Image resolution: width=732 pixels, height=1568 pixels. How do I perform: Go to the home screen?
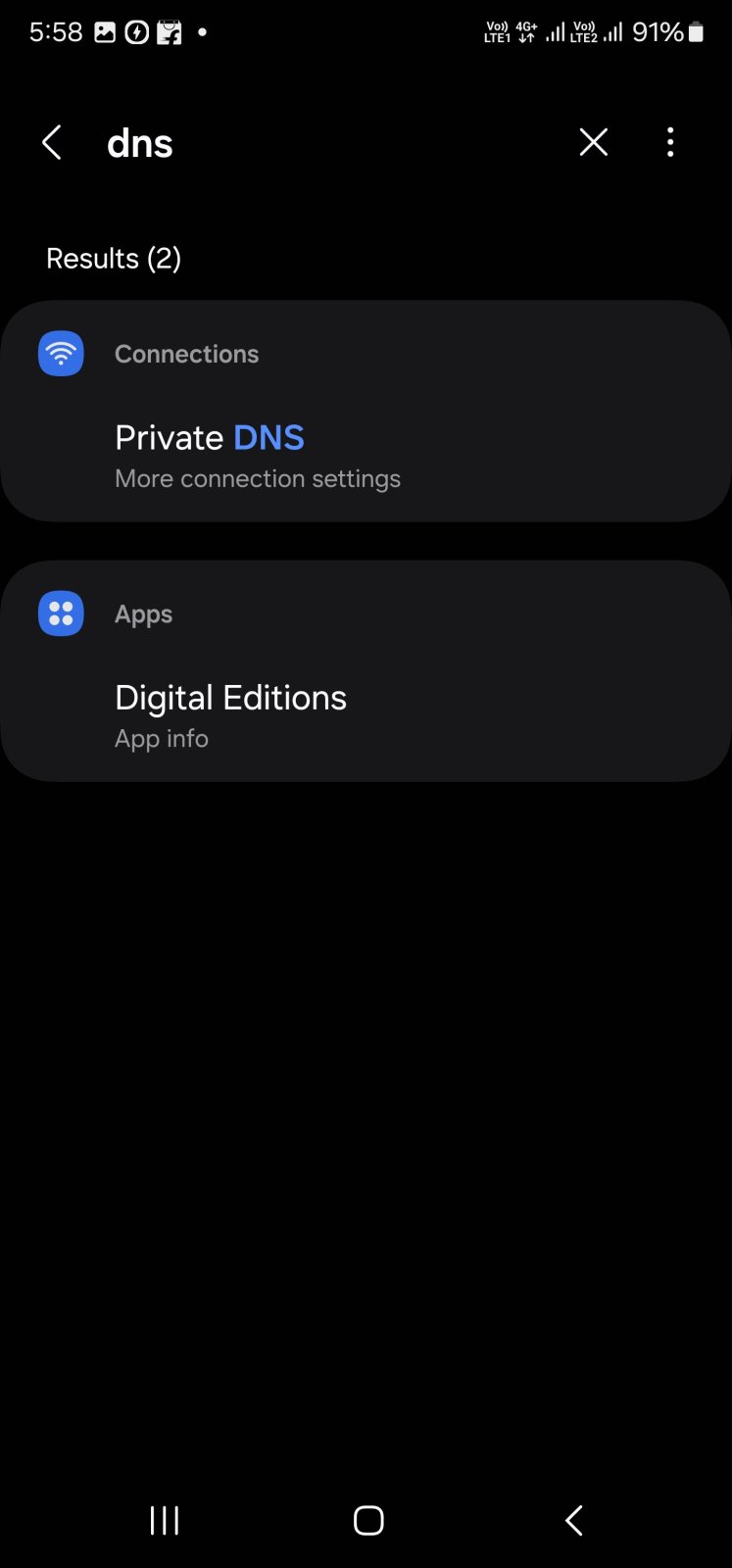click(368, 1520)
